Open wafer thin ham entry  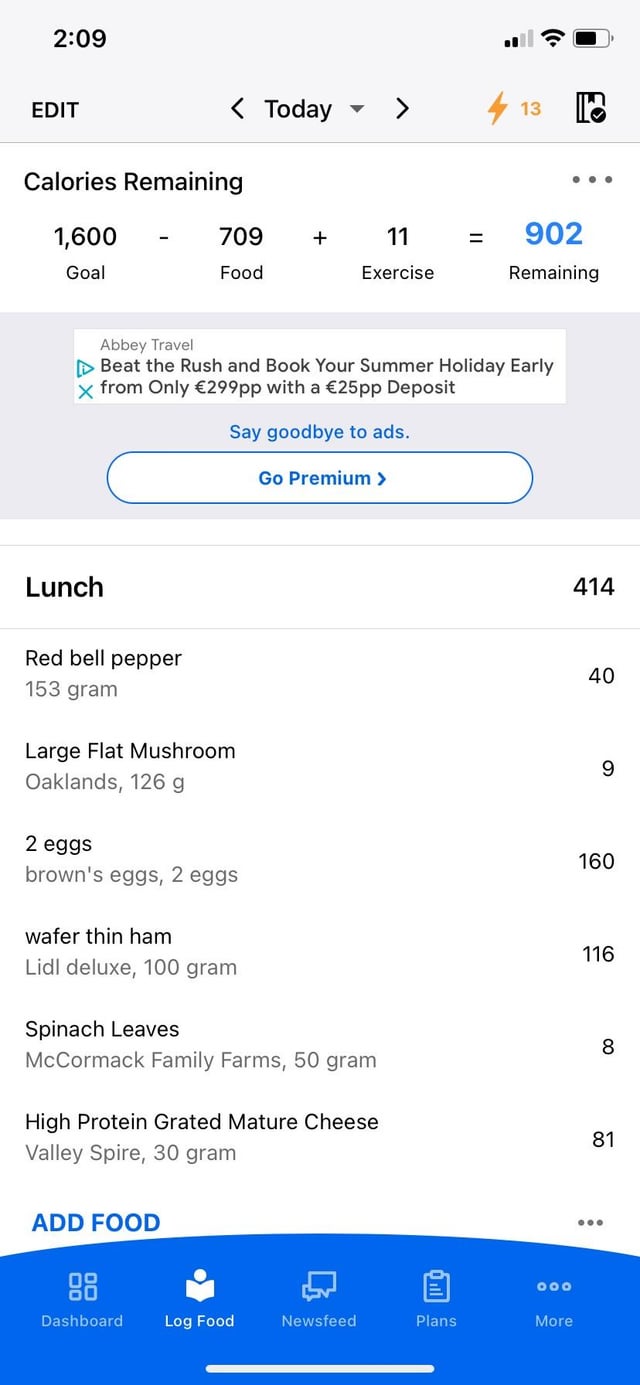pos(320,953)
